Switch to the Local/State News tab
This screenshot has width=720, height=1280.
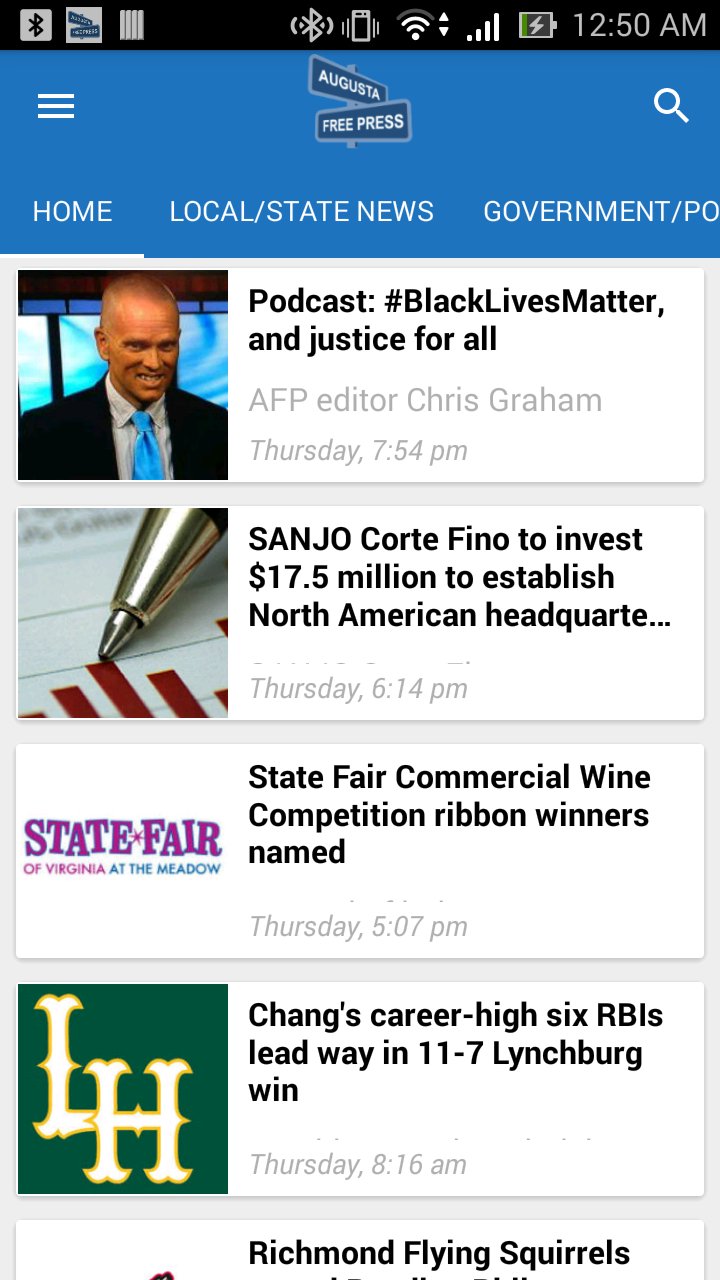click(301, 212)
